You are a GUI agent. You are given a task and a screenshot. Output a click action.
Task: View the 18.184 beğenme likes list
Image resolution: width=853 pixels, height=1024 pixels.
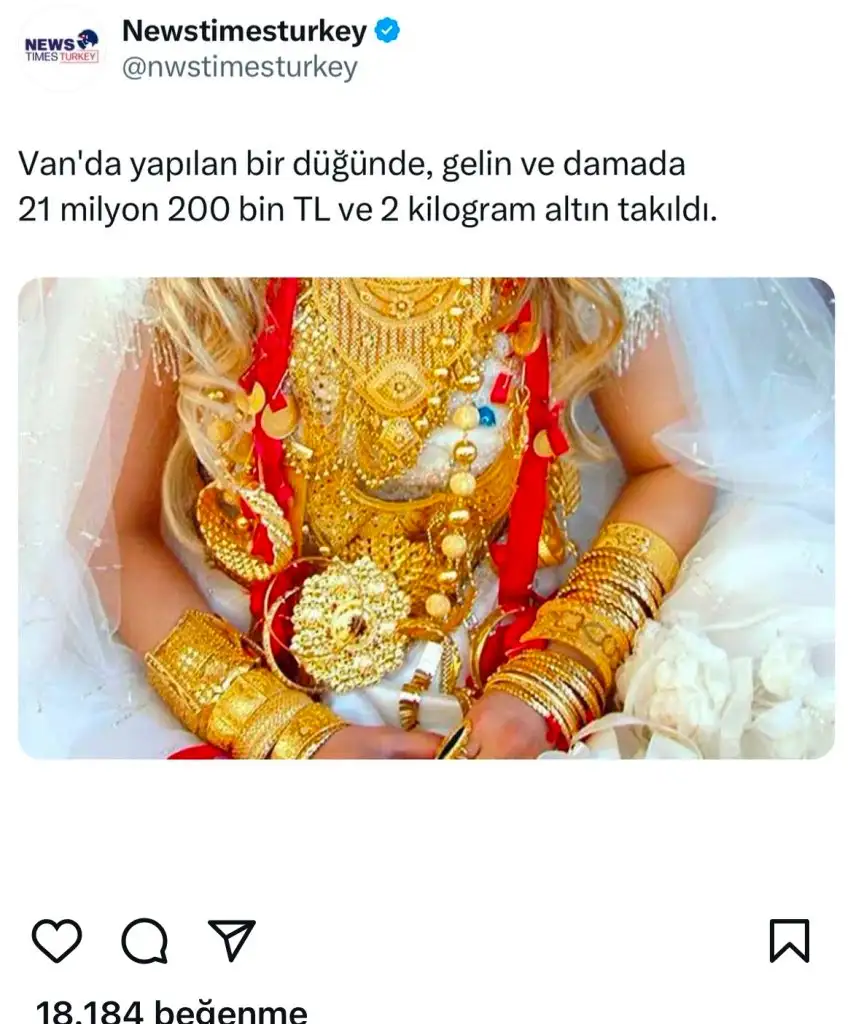(170, 1011)
